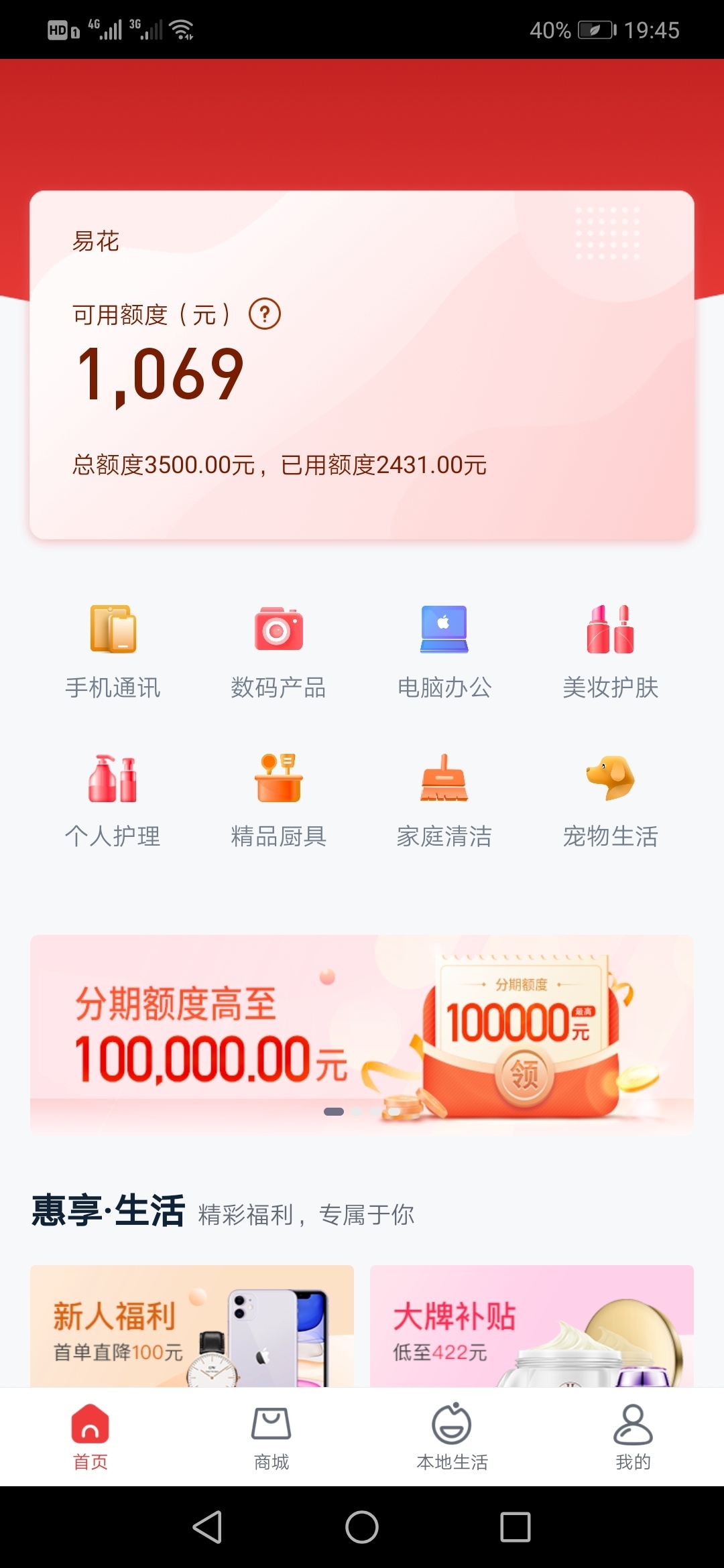The height and width of the screenshot is (1568, 724).
Task: Open the 易花 credit limit card
Action: click(362, 365)
